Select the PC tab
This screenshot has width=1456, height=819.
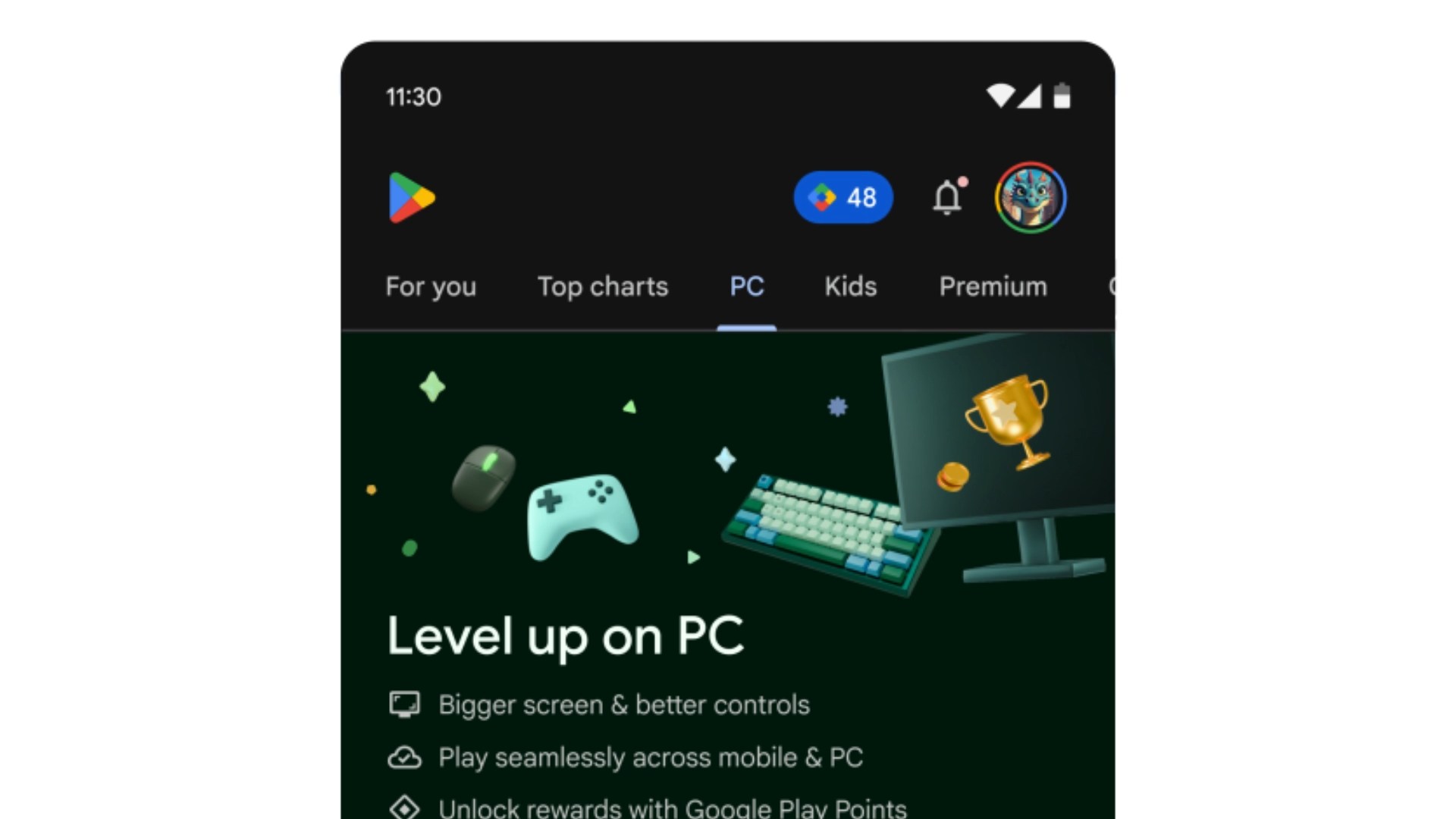pos(746,287)
